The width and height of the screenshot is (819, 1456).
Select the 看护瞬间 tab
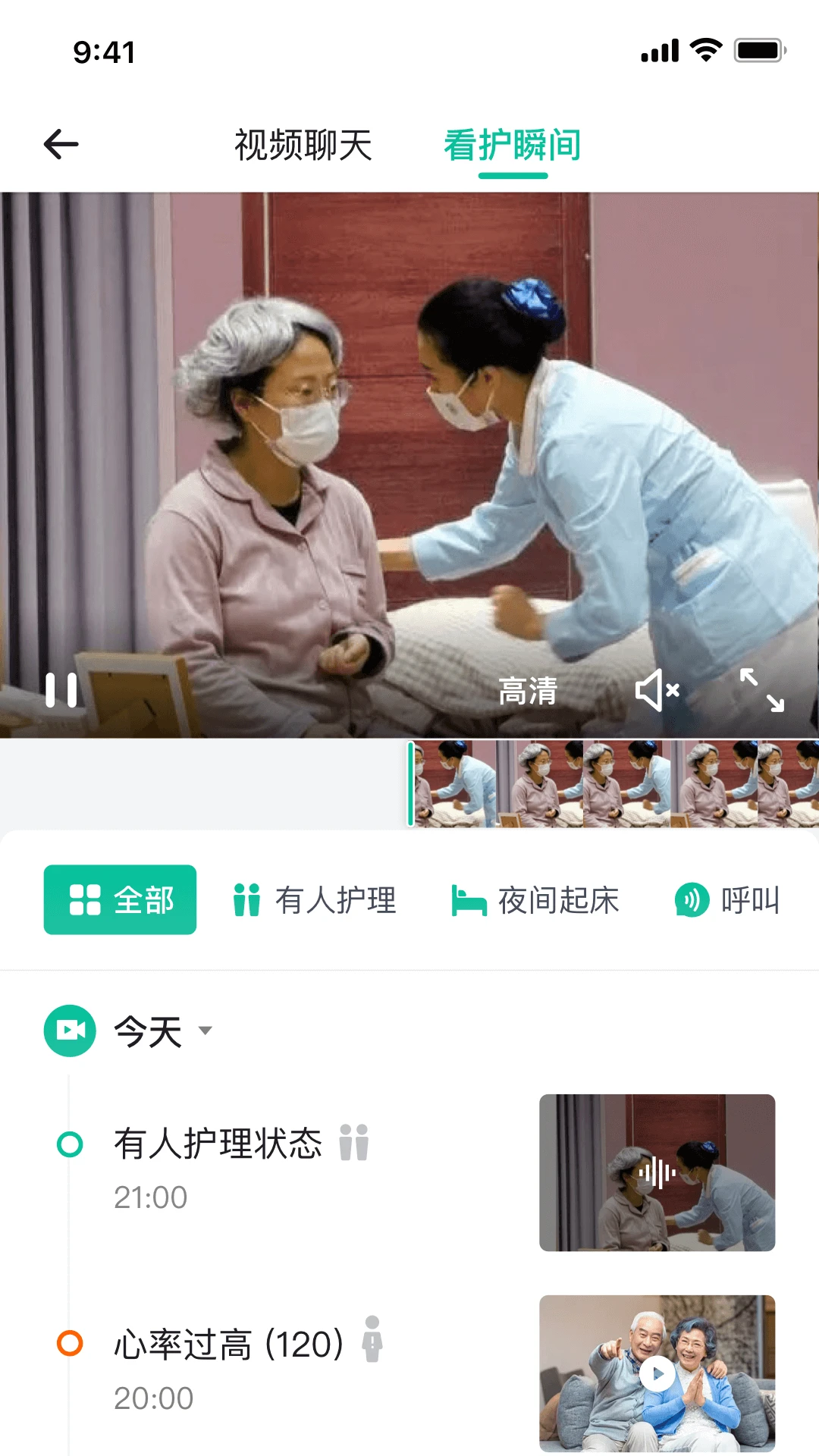(513, 145)
